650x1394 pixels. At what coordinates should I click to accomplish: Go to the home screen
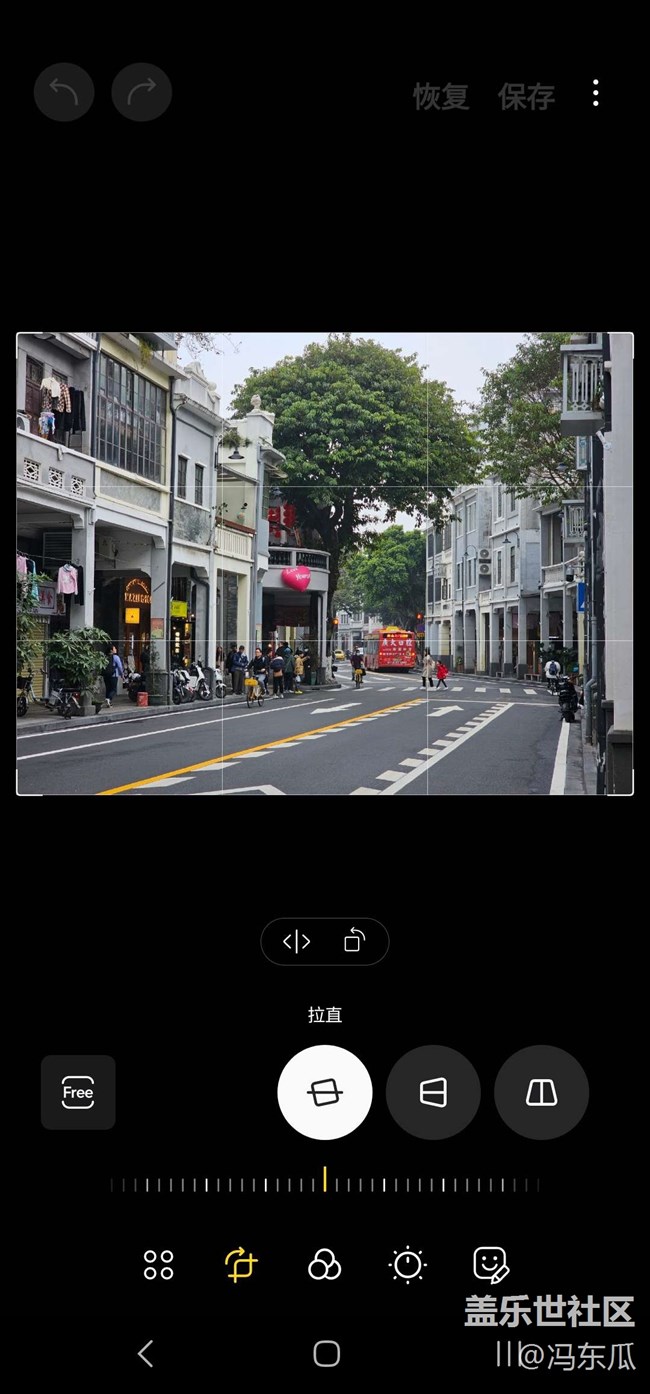pyautogui.click(x=327, y=1354)
